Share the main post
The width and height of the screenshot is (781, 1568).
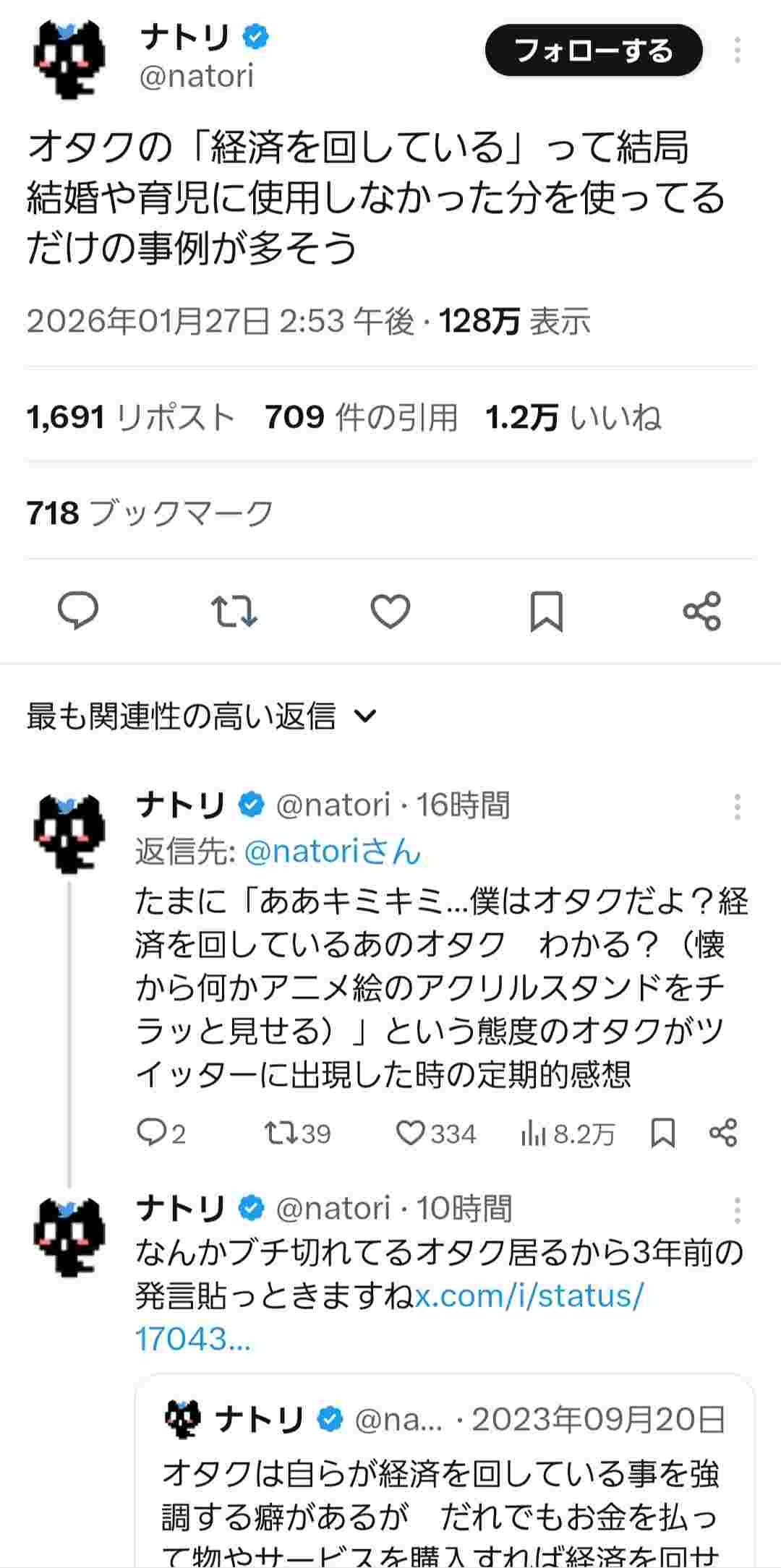[x=701, y=612]
